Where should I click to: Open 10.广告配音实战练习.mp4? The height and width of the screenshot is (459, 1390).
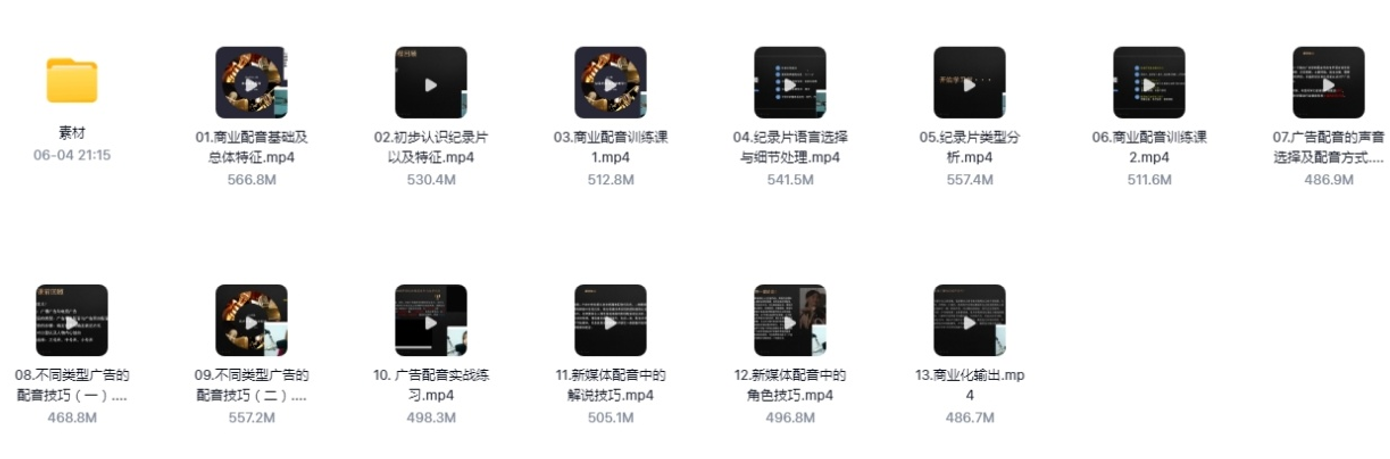pos(431,322)
